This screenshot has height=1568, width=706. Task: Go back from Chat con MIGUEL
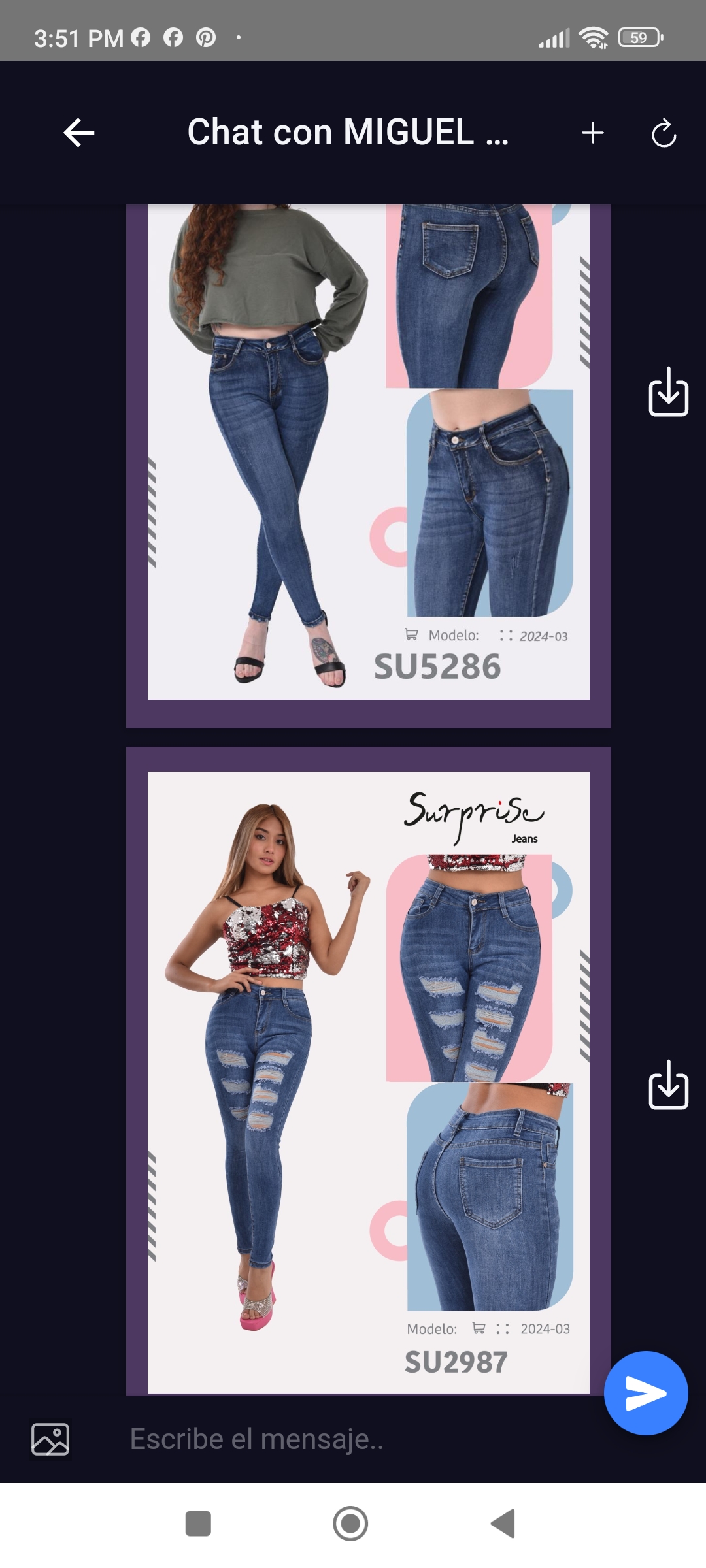(79, 133)
